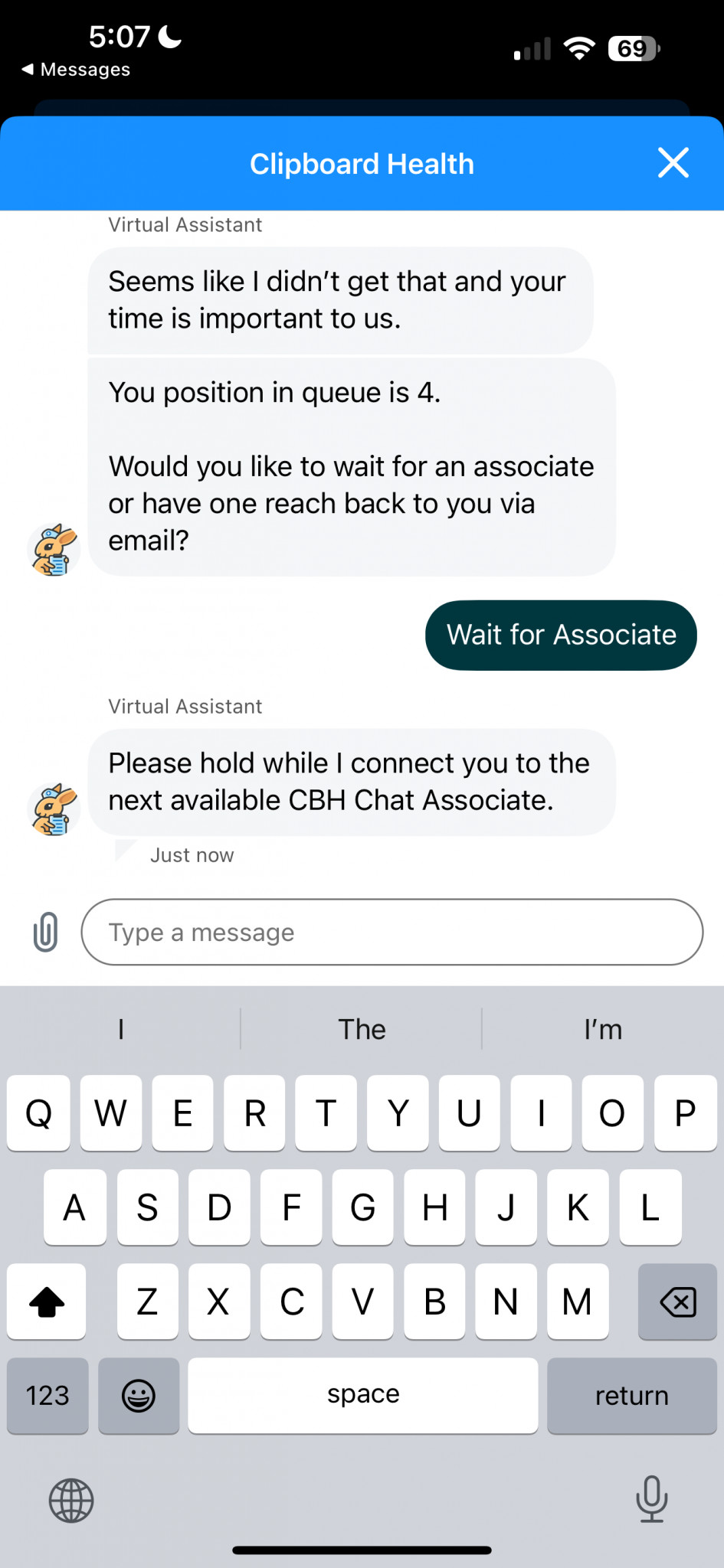Return to Messages app via back link
This screenshot has width=724, height=1568.
click(x=75, y=70)
